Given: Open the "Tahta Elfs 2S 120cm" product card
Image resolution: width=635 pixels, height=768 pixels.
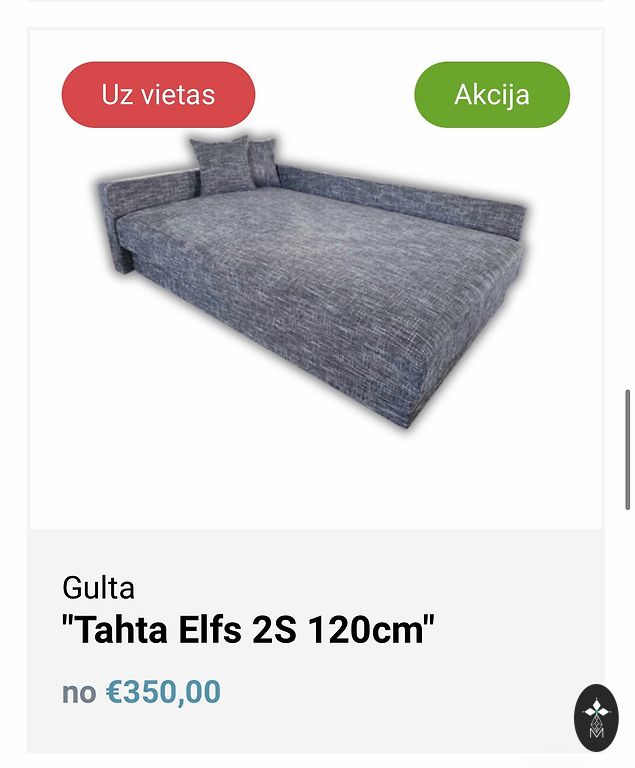Looking at the screenshot, I should [248, 631].
